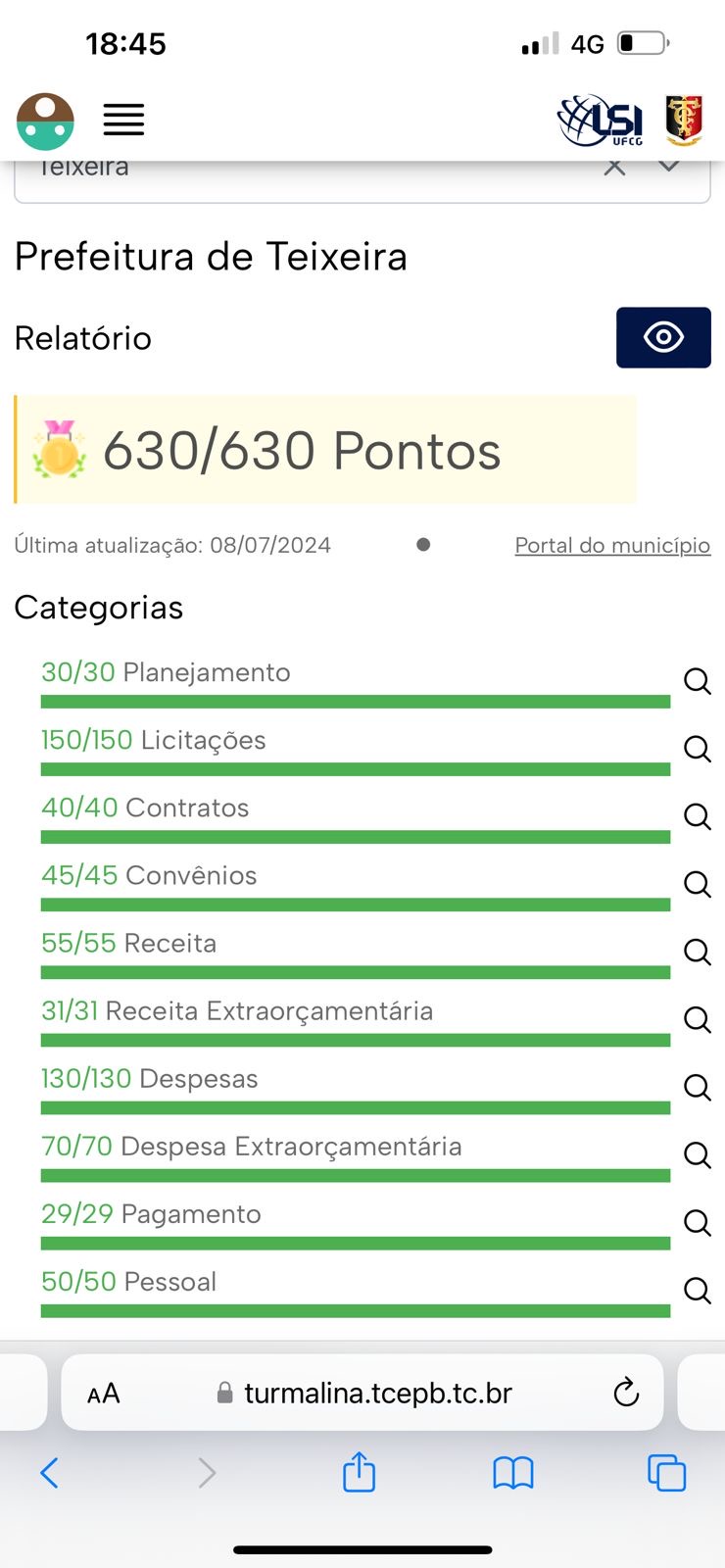View Despesa Extraorçamentária details
The width and height of the screenshot is (725, 1568).
(x=697, y=1154)
